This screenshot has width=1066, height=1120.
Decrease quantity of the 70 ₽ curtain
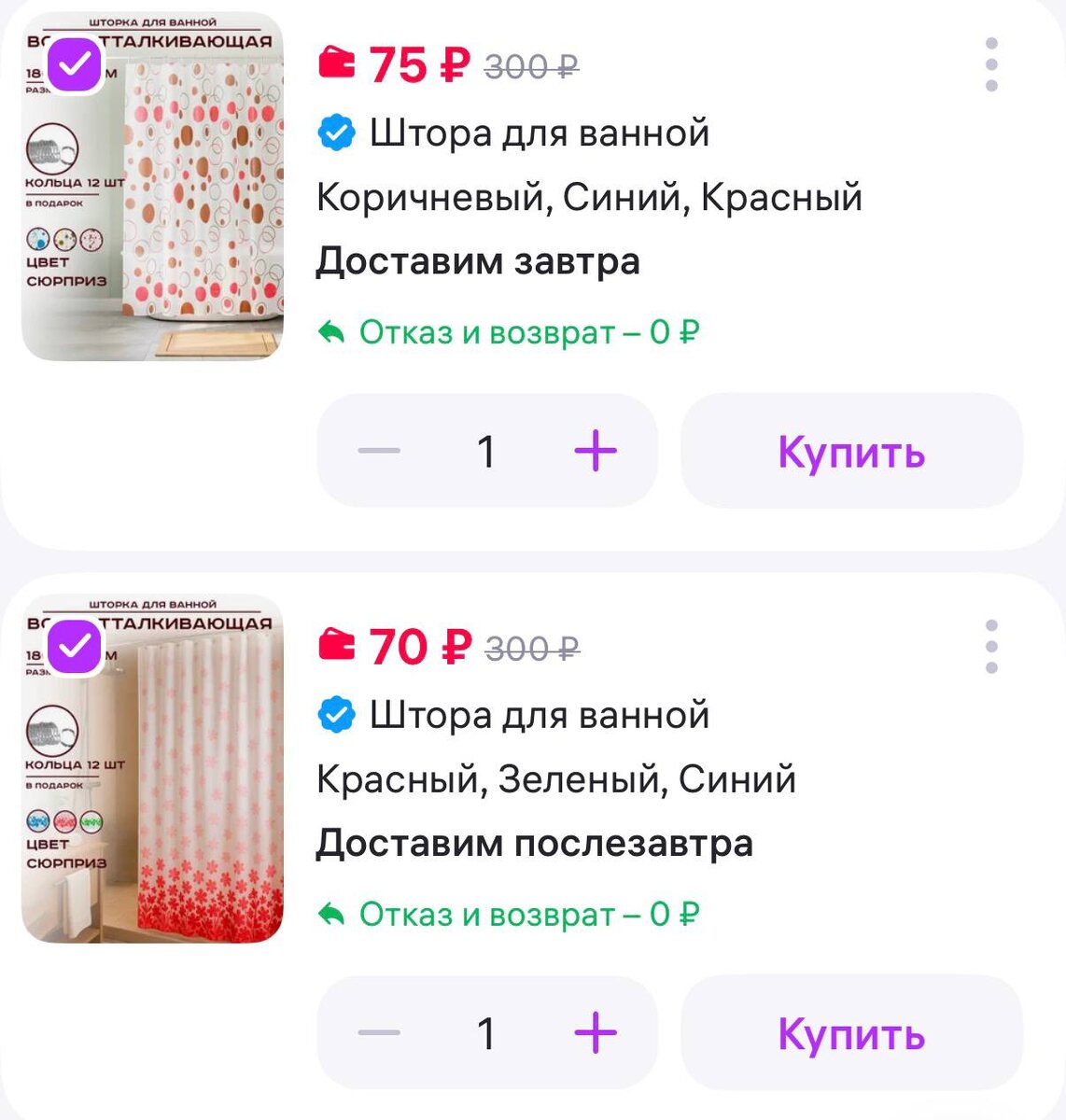pos(379,1033)
